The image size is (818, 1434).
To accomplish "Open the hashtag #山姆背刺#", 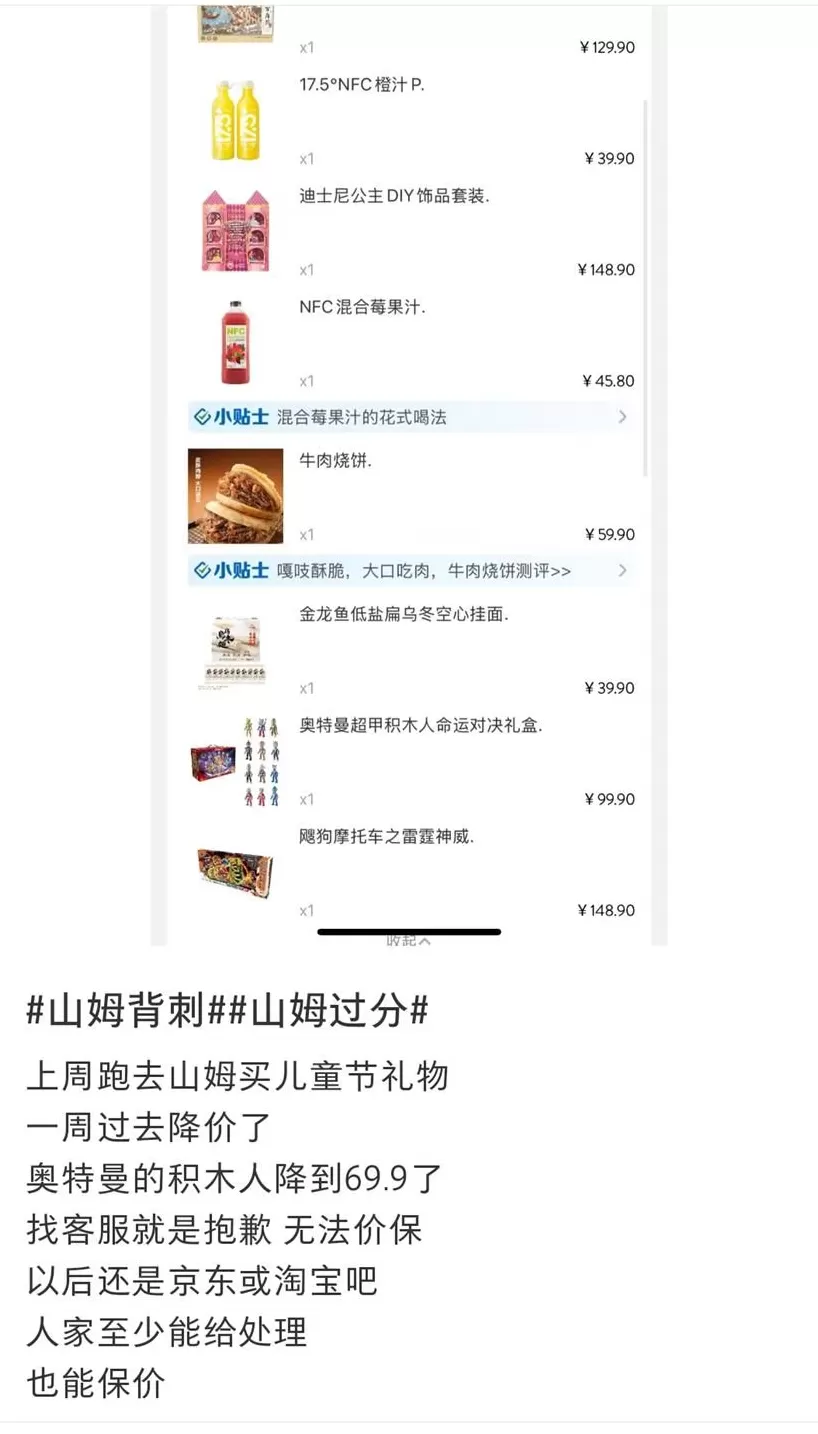I will 118,1012.
